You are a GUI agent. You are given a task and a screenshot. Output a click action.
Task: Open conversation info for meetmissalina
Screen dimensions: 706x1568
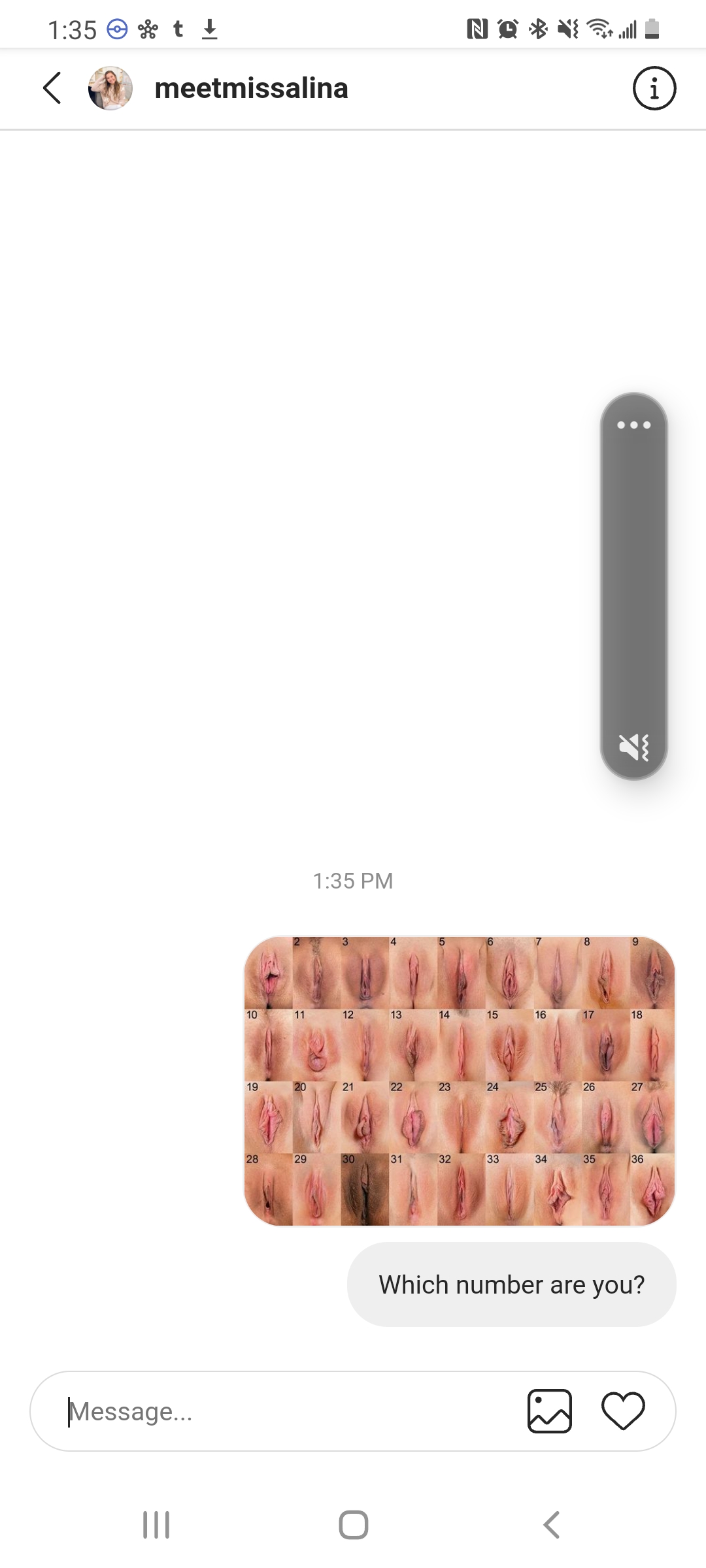coord(654,88)
